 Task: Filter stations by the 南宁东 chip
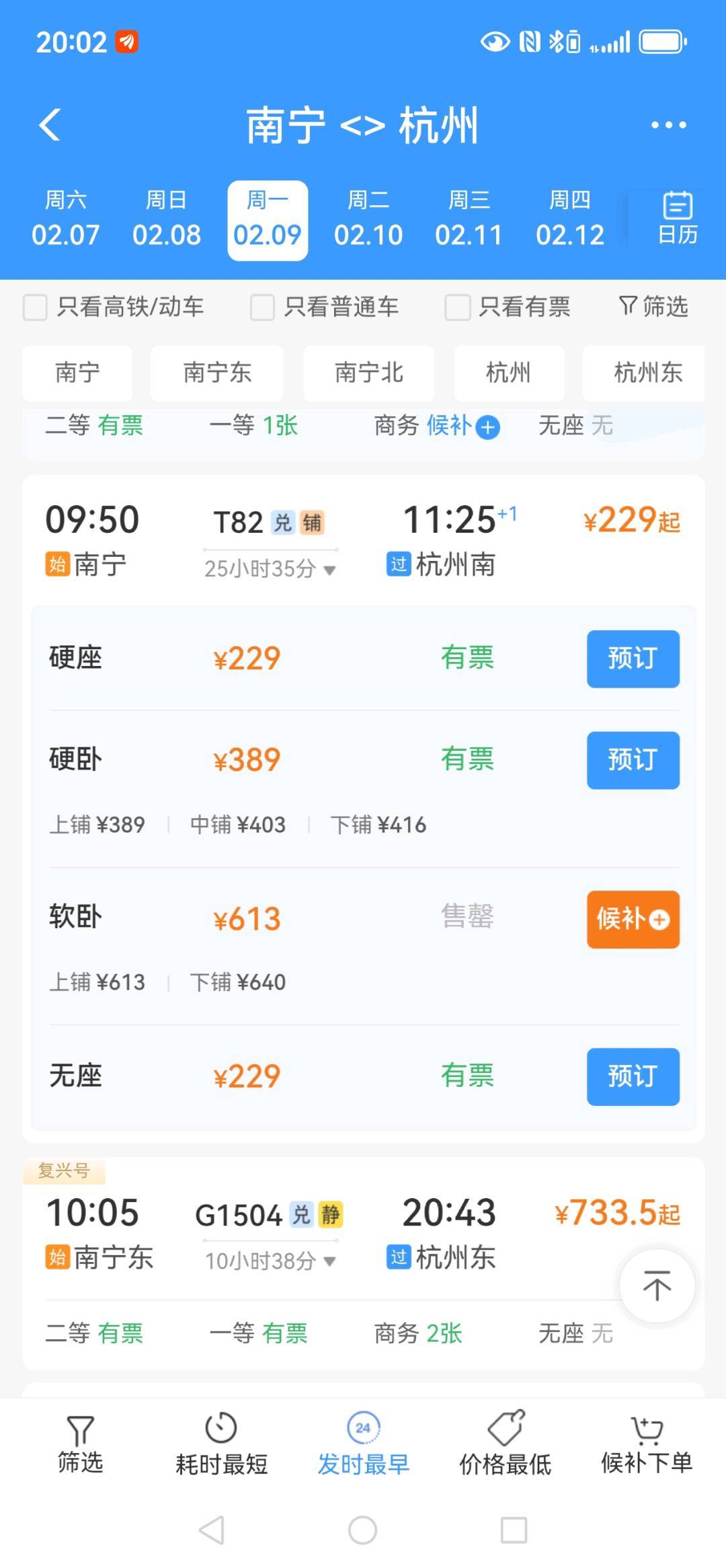pos(217,373)
